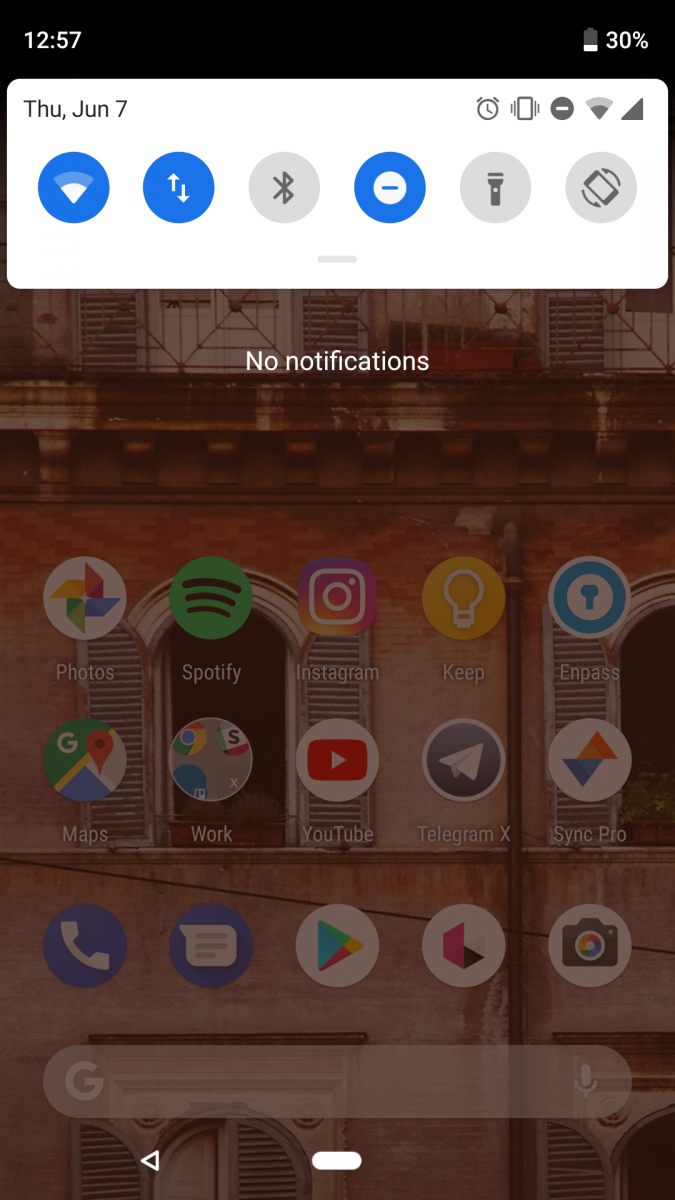
Task: Turn on Bluetooth
Action: click(x=284, y=187)
